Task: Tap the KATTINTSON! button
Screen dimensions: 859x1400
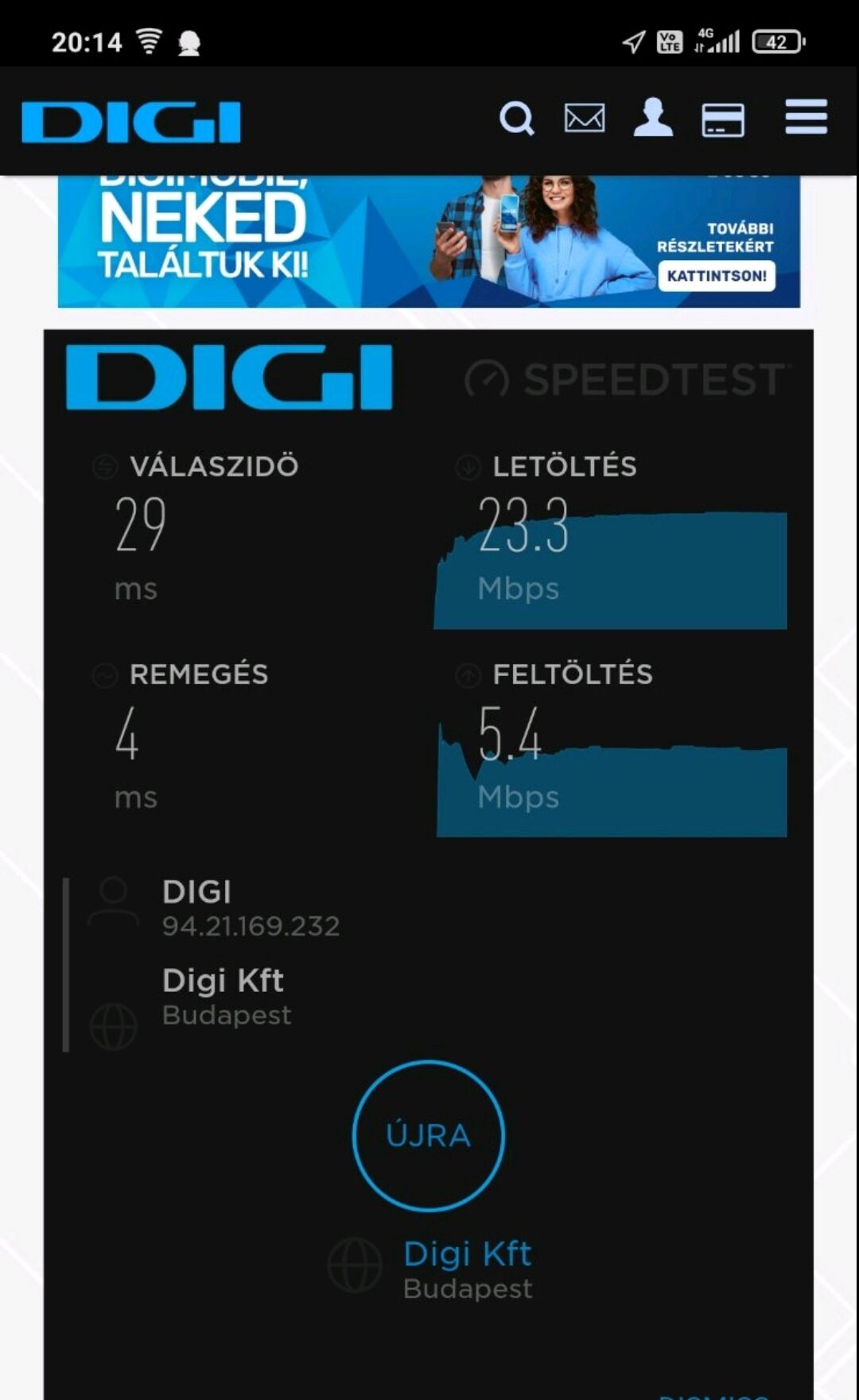Action: pos(717,276)
